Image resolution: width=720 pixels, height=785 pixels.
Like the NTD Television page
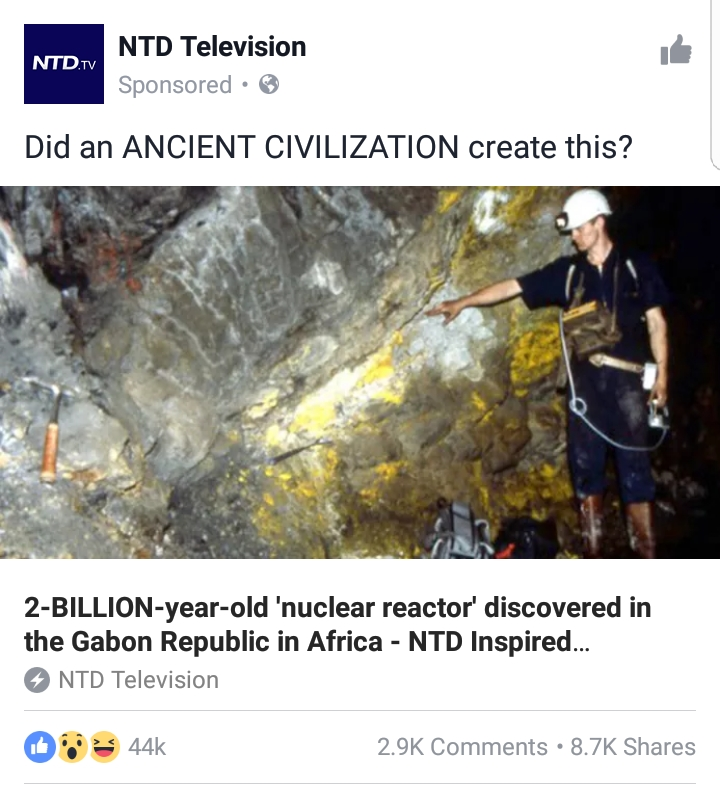(x=676, y=50)
